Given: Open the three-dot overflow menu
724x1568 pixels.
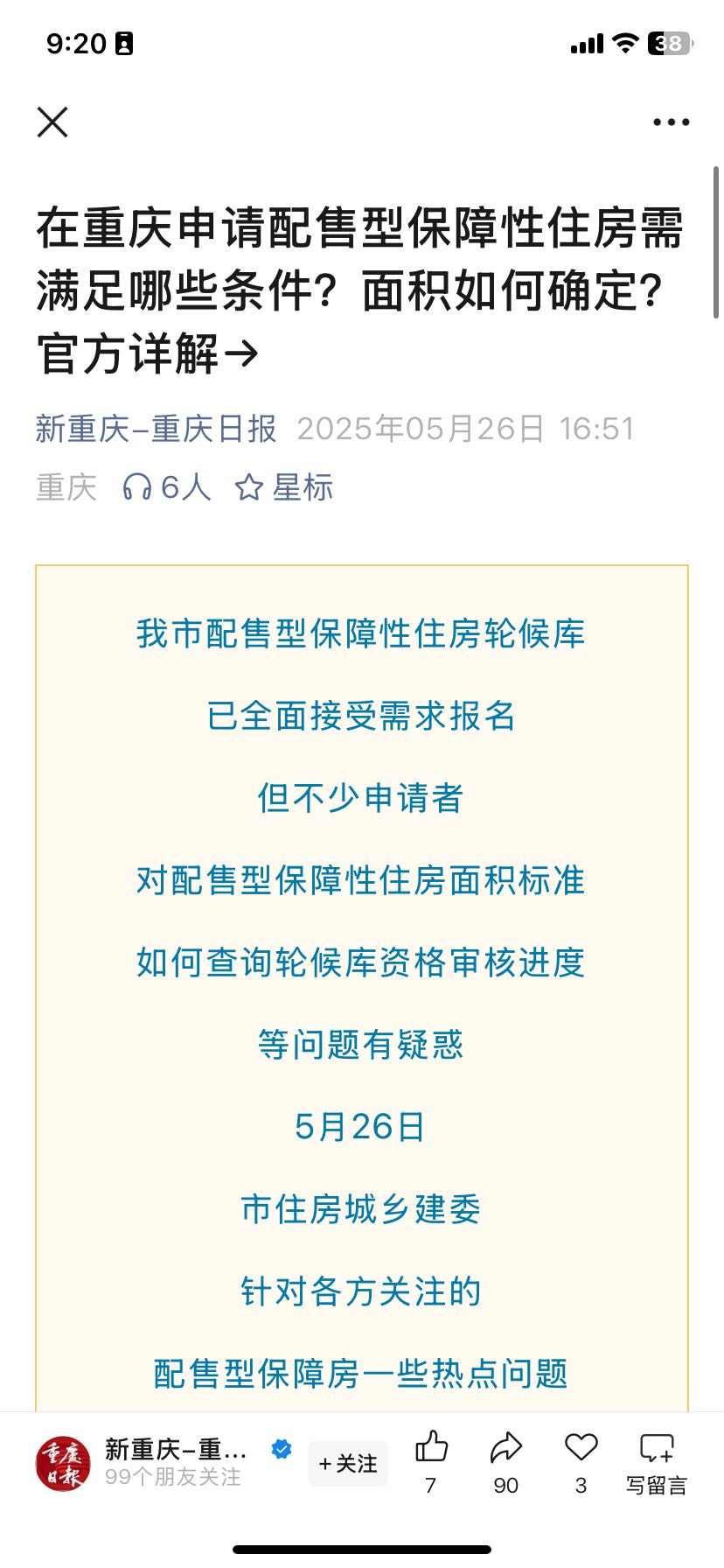Looking at the screenshot, I should [x=671, y=122].
